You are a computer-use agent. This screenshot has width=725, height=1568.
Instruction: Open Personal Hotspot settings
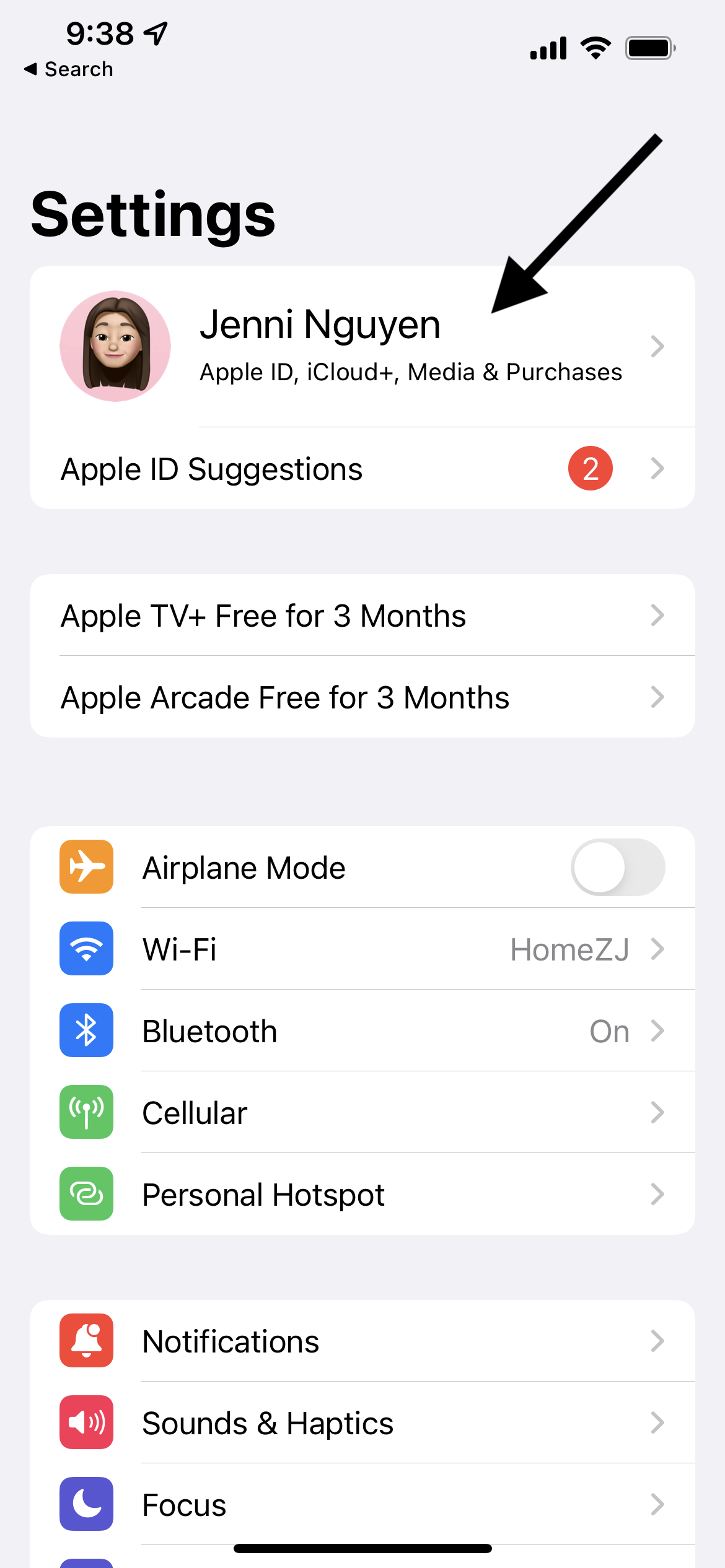[x=362, y=1195]
